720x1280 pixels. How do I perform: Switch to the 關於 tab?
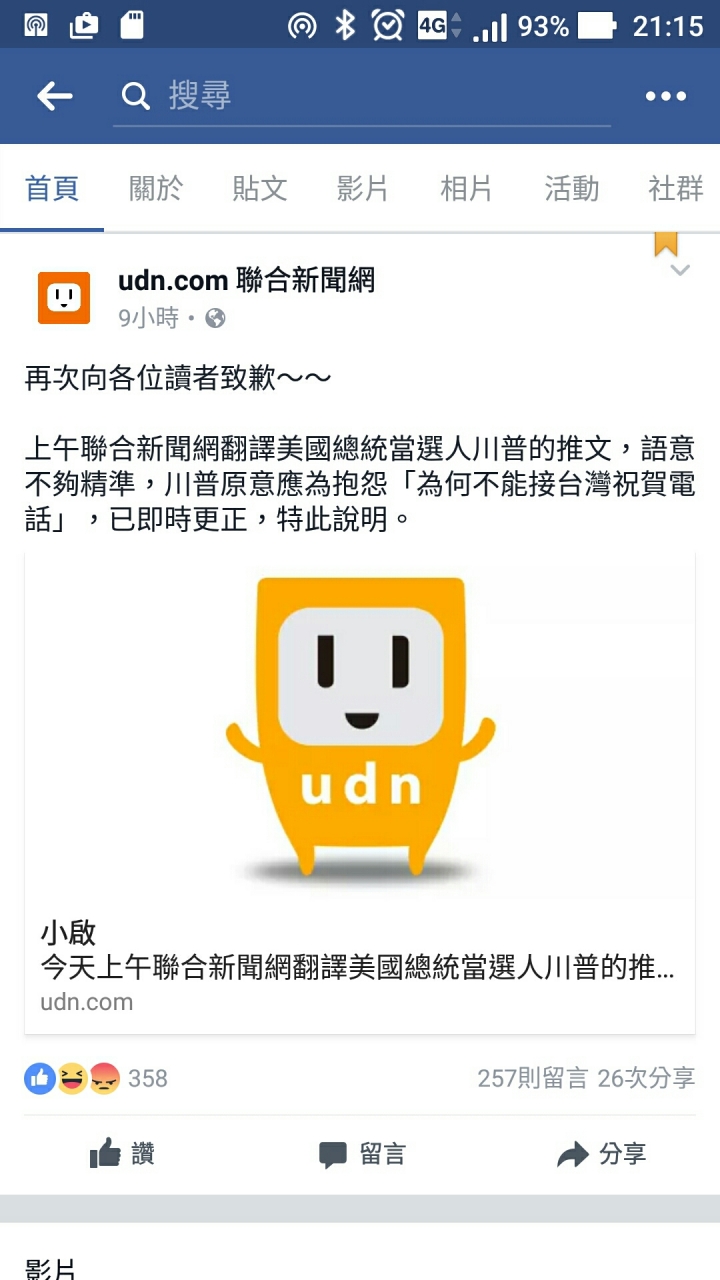point(156,188)
